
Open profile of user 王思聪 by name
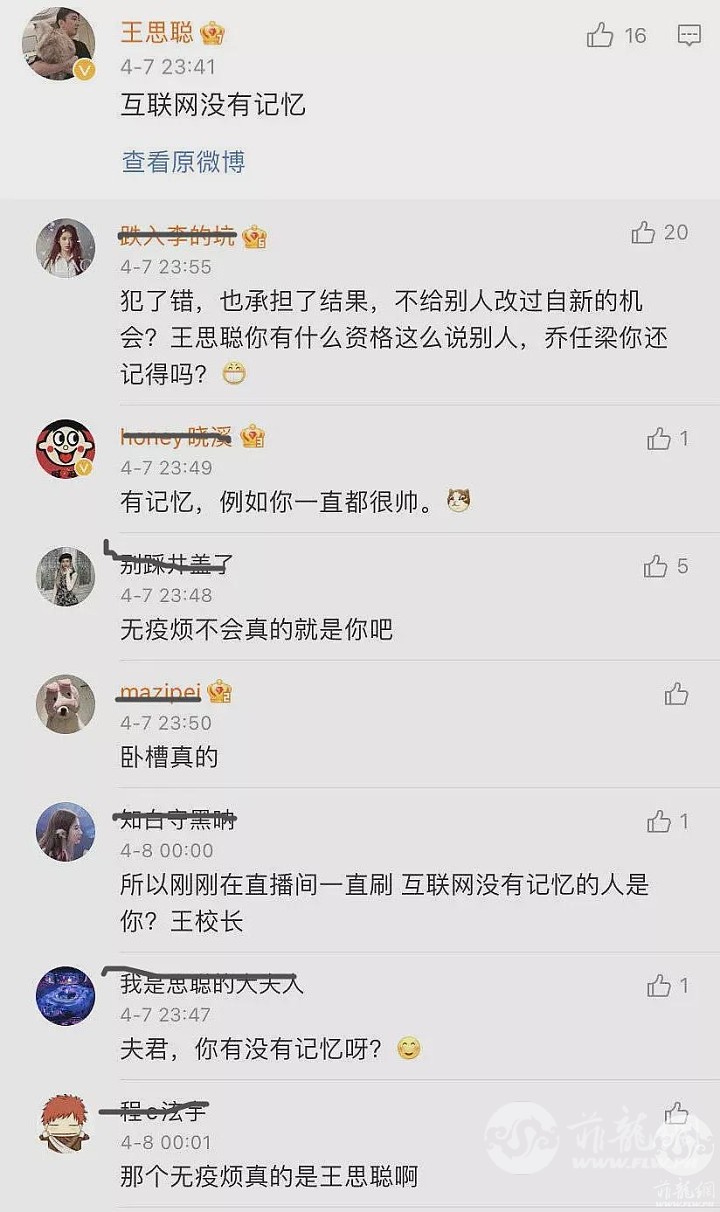(157, 33)
